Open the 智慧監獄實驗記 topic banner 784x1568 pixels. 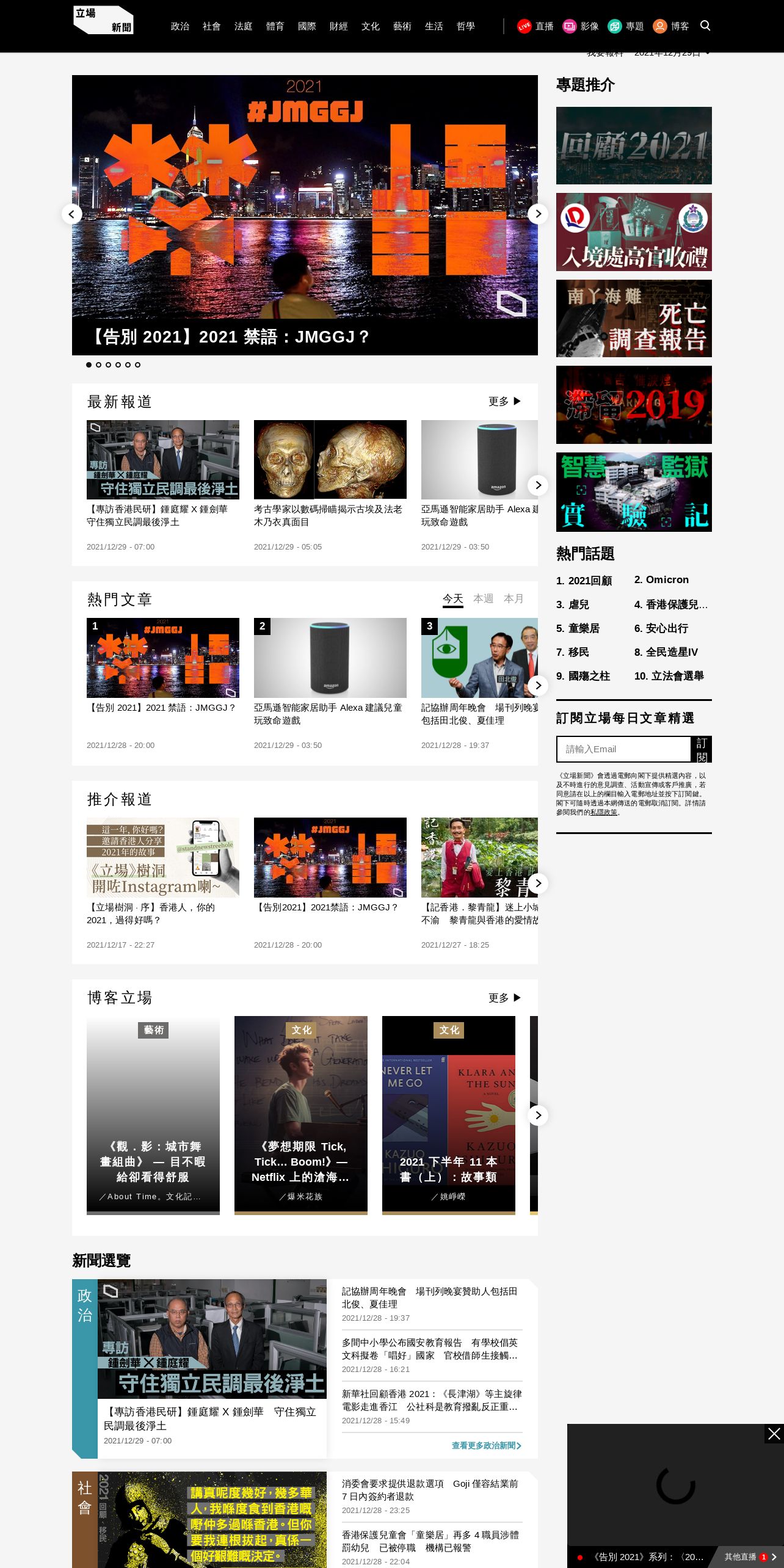point(634,492)
